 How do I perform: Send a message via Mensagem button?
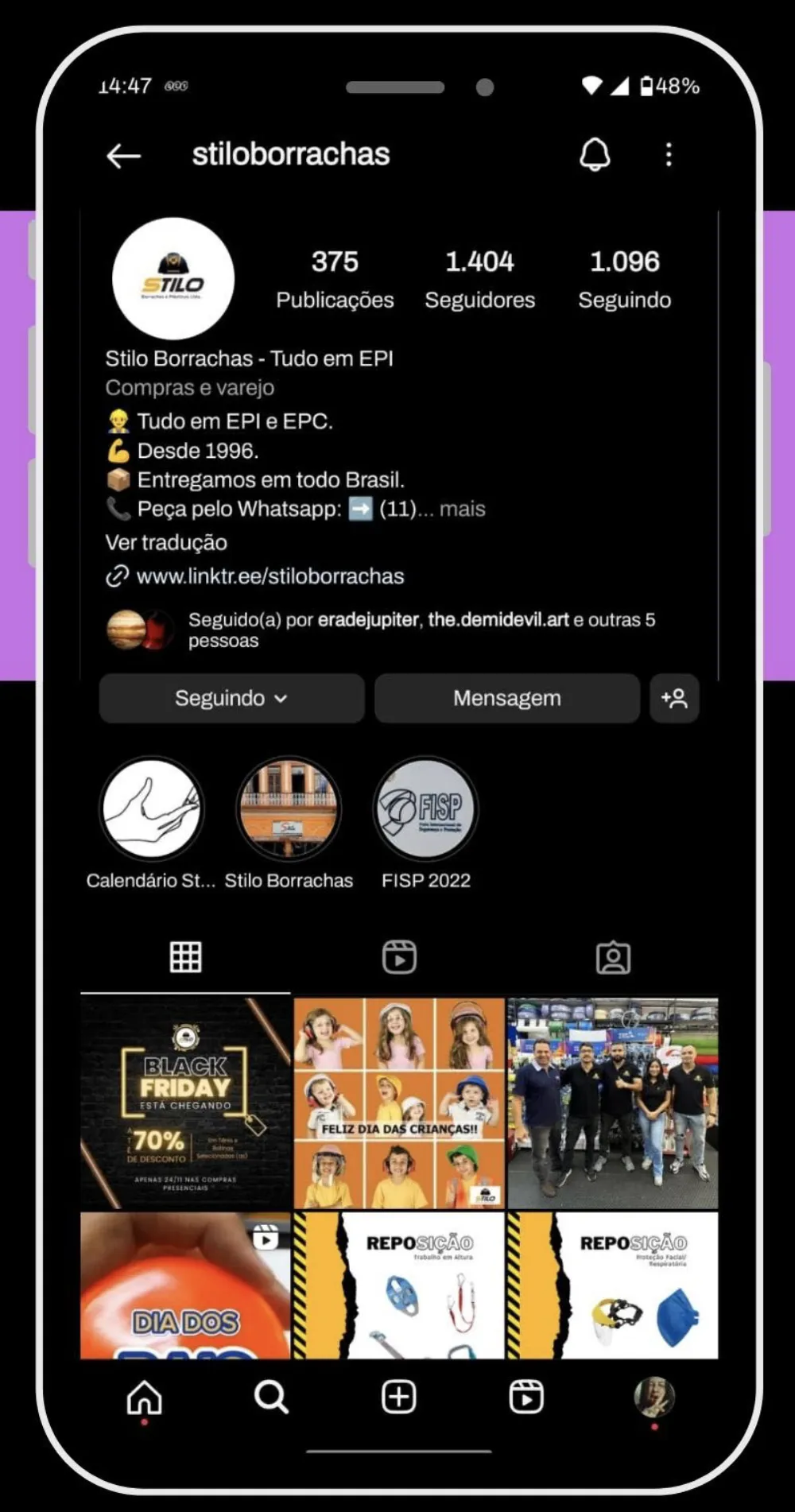tap(507, 698)
